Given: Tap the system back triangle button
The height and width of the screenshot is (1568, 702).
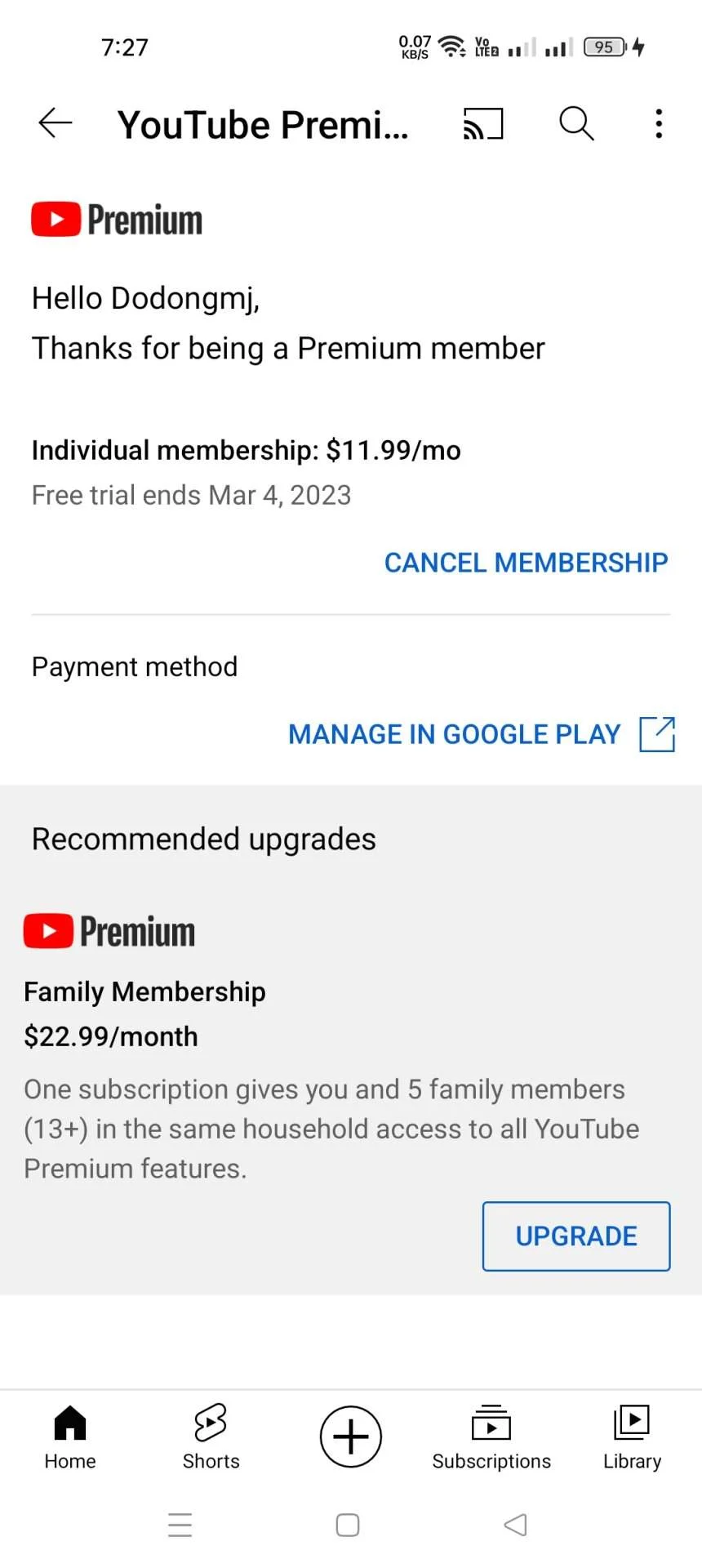Looking at the screenshot, I should click(x=516, y=1525).
